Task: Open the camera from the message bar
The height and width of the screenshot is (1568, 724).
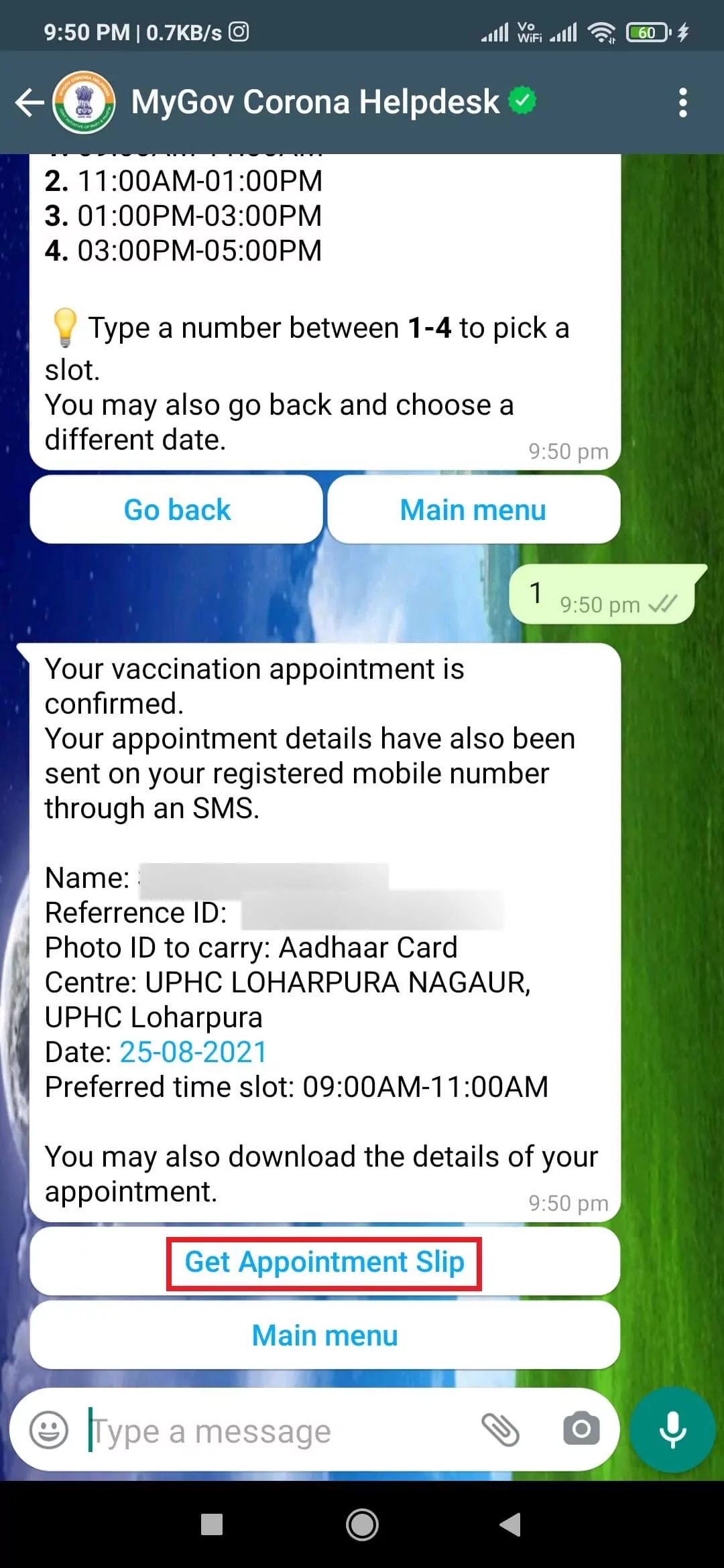Action: pyautogui.click(x=581, y=1429)
